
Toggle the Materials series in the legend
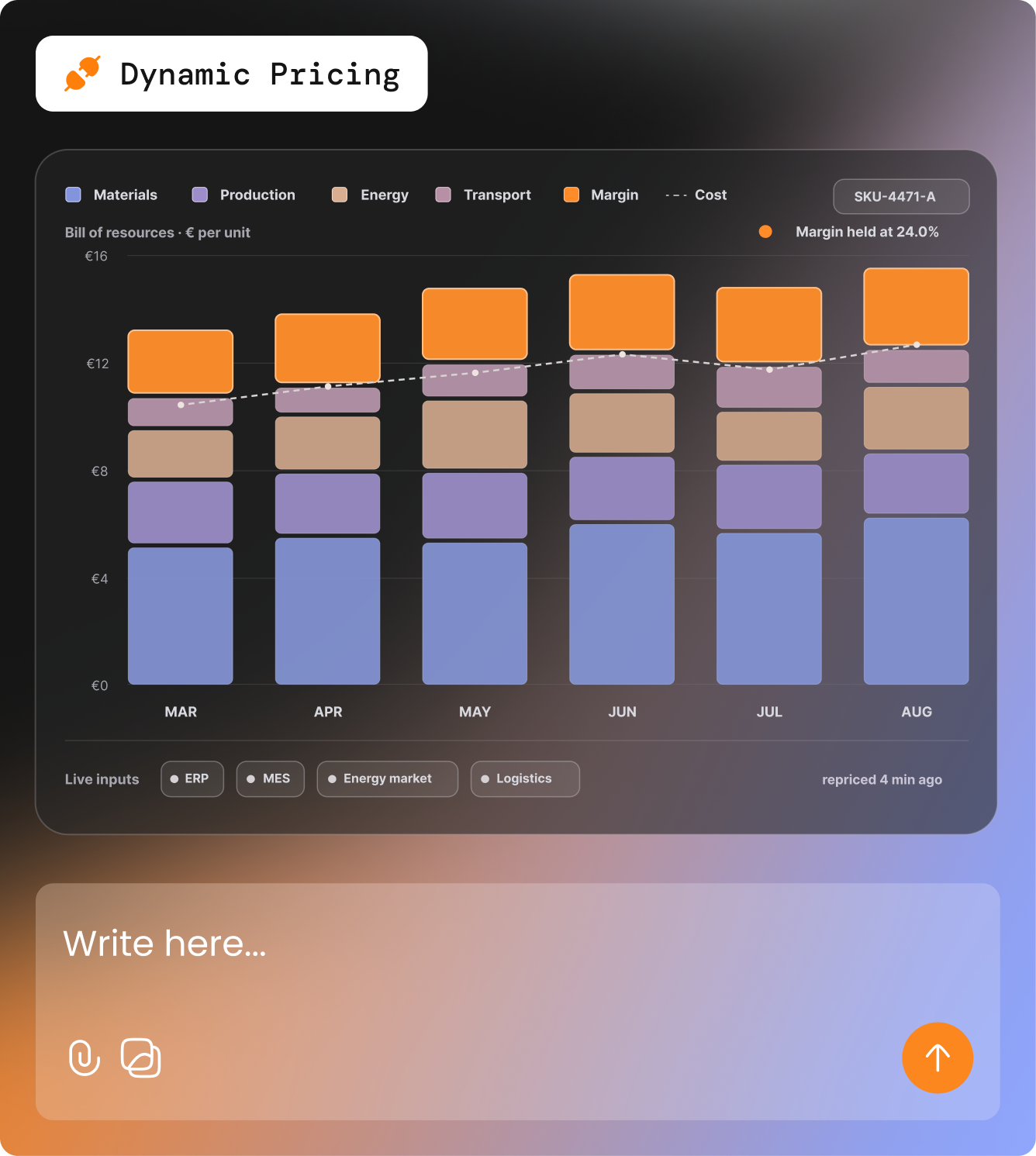coord(112,195)
